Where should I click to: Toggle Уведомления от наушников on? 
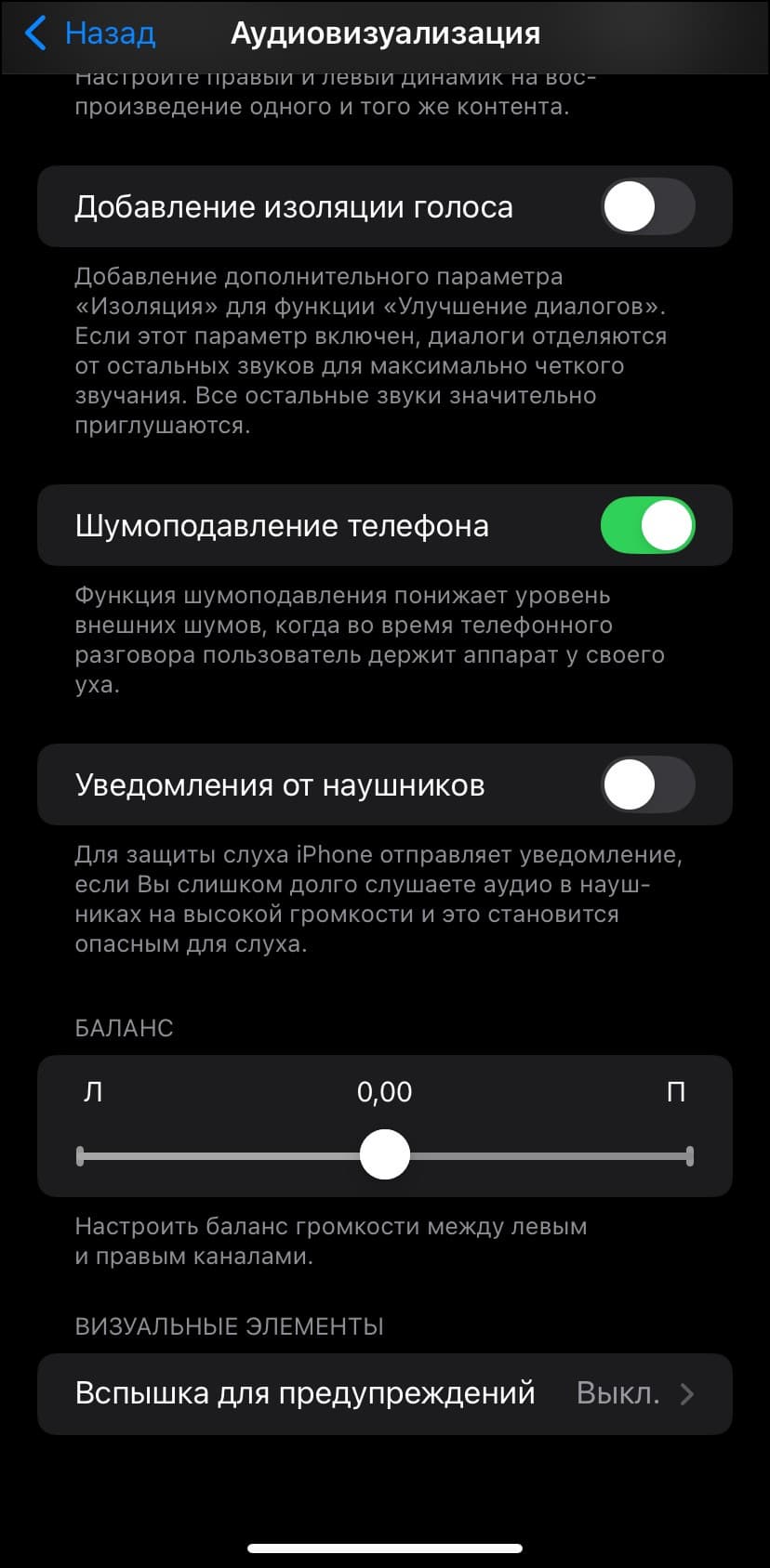coord(647,784)
